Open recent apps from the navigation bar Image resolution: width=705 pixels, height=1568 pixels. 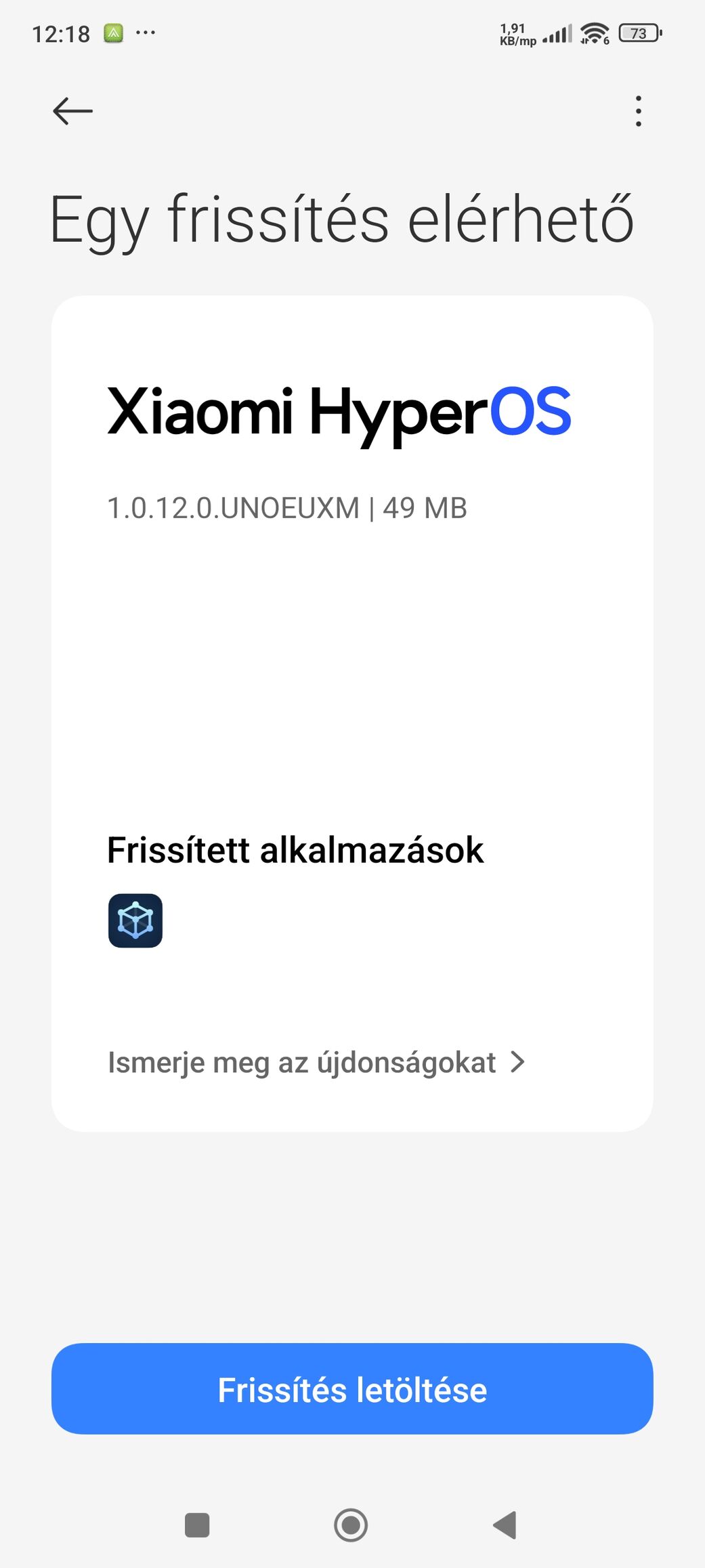click(x=197, y=1525)
